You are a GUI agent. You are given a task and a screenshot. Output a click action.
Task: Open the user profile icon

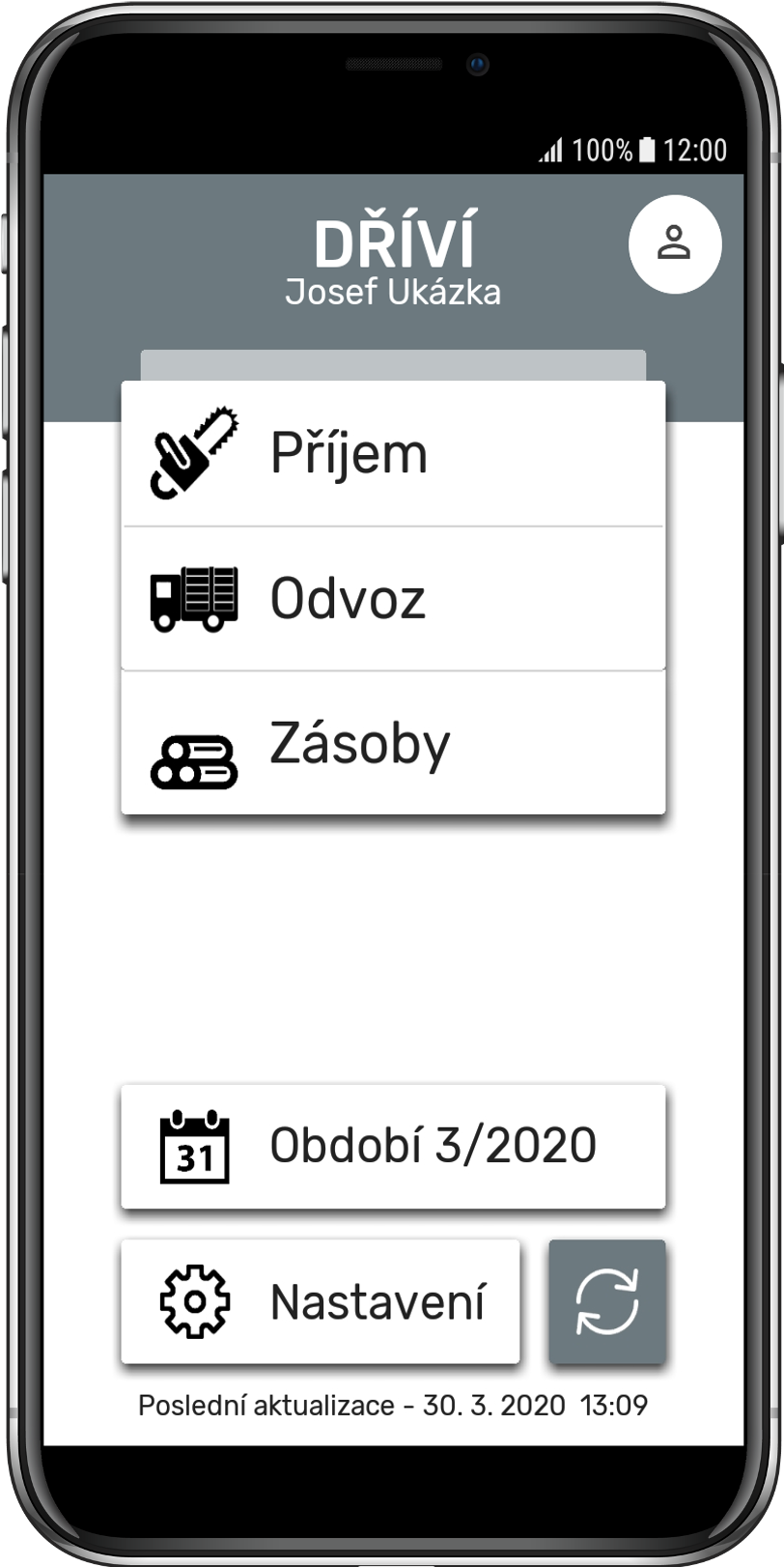(x=674, y=243)
